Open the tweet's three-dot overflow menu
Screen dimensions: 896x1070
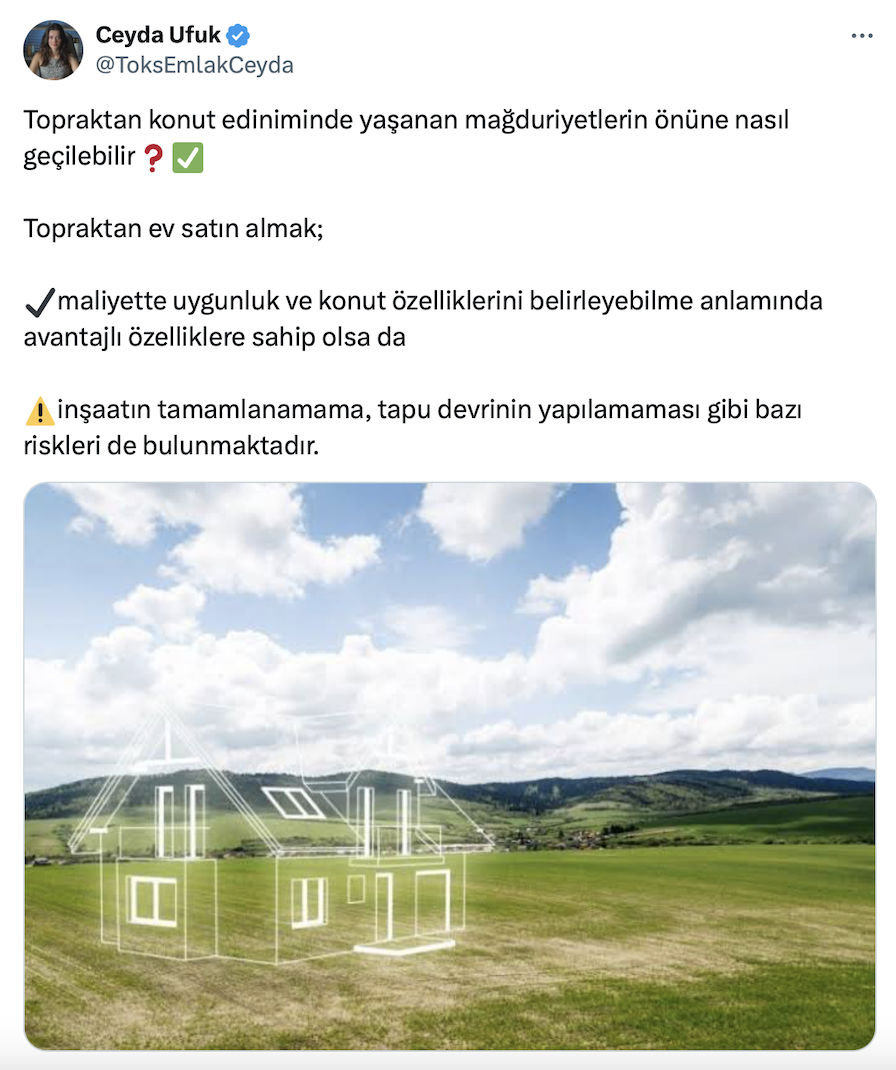(x=861, y=36)
